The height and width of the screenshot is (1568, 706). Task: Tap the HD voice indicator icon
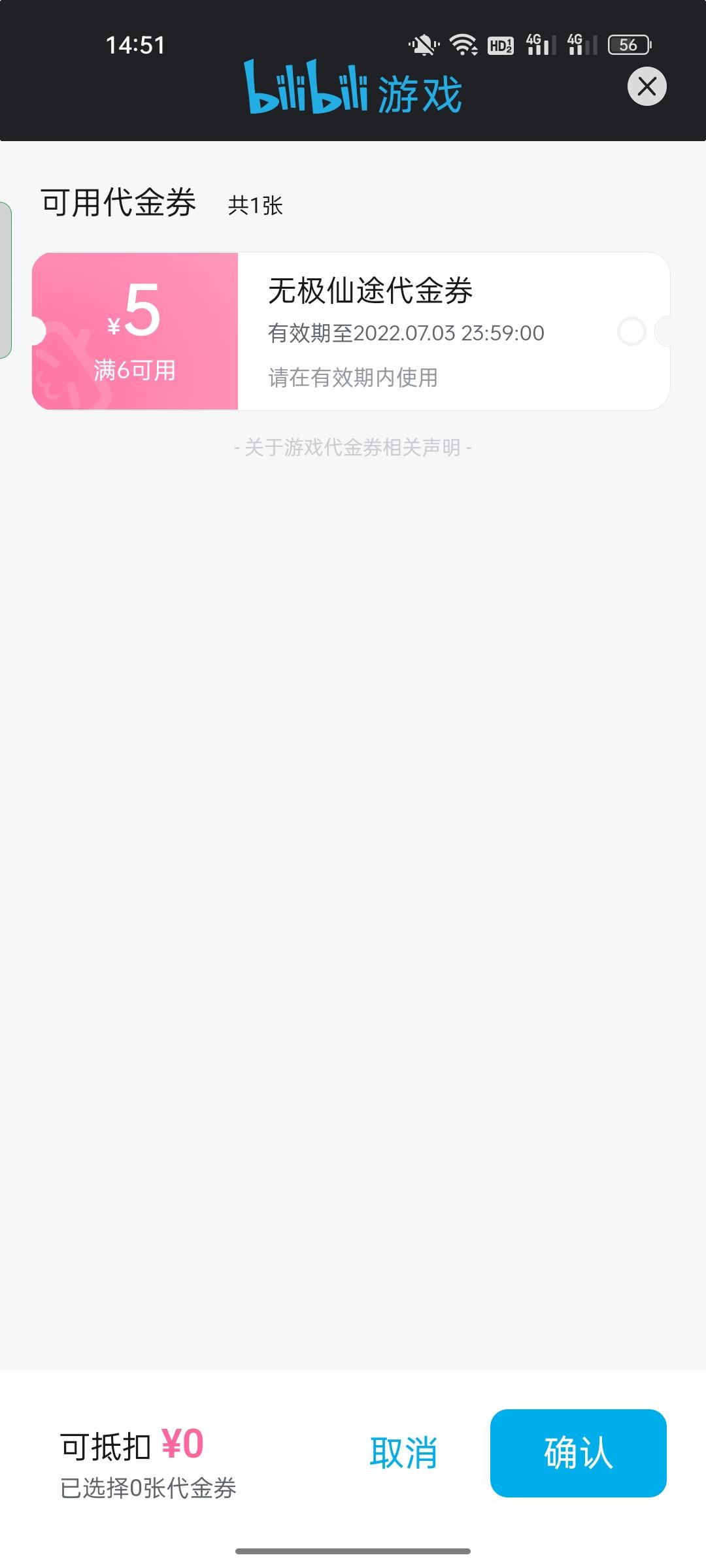pyautogui.click(x=502, y=44)
